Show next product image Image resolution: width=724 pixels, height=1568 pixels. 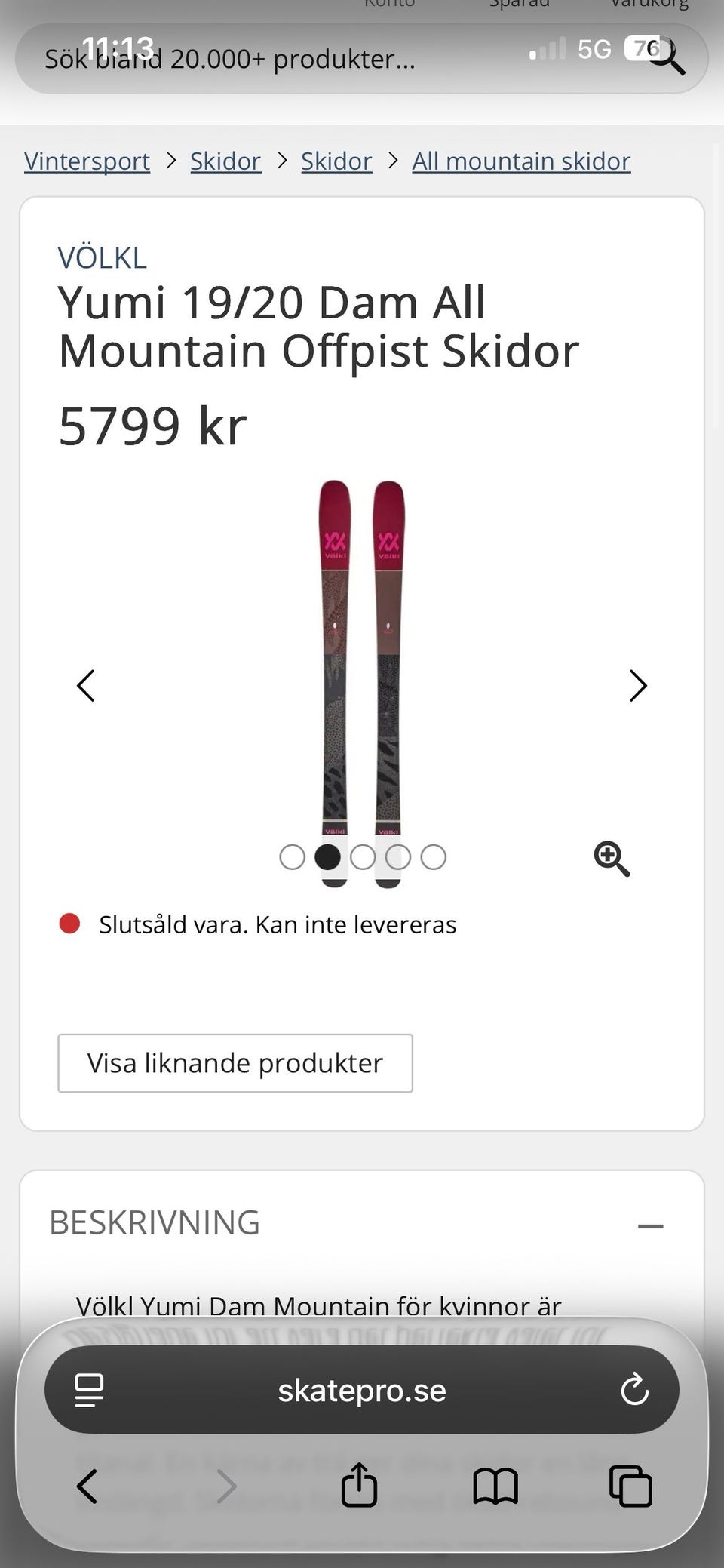638,685
